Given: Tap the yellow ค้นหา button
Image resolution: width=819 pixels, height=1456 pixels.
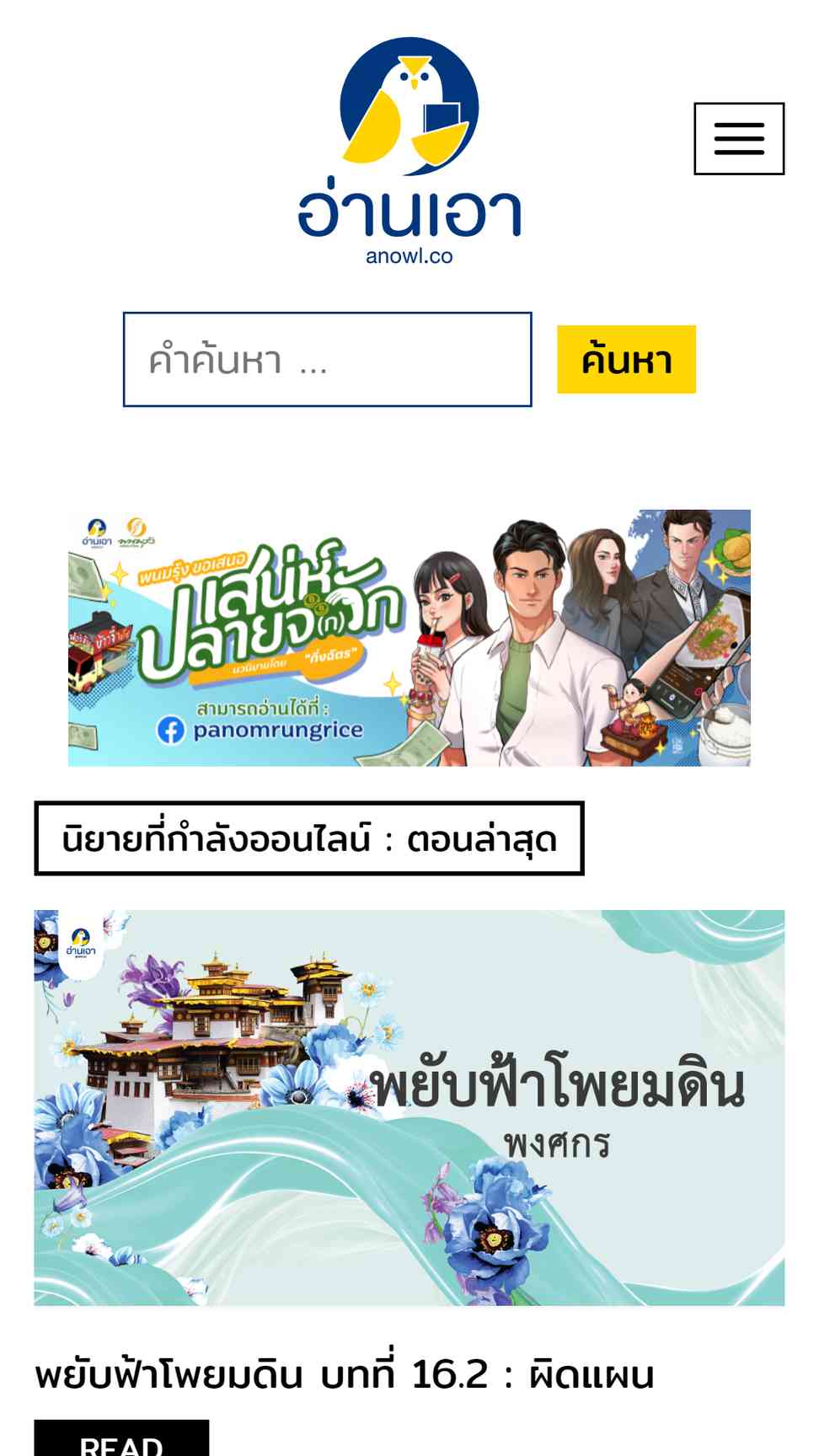Looking at the screenshot, I should click(626, 360).
